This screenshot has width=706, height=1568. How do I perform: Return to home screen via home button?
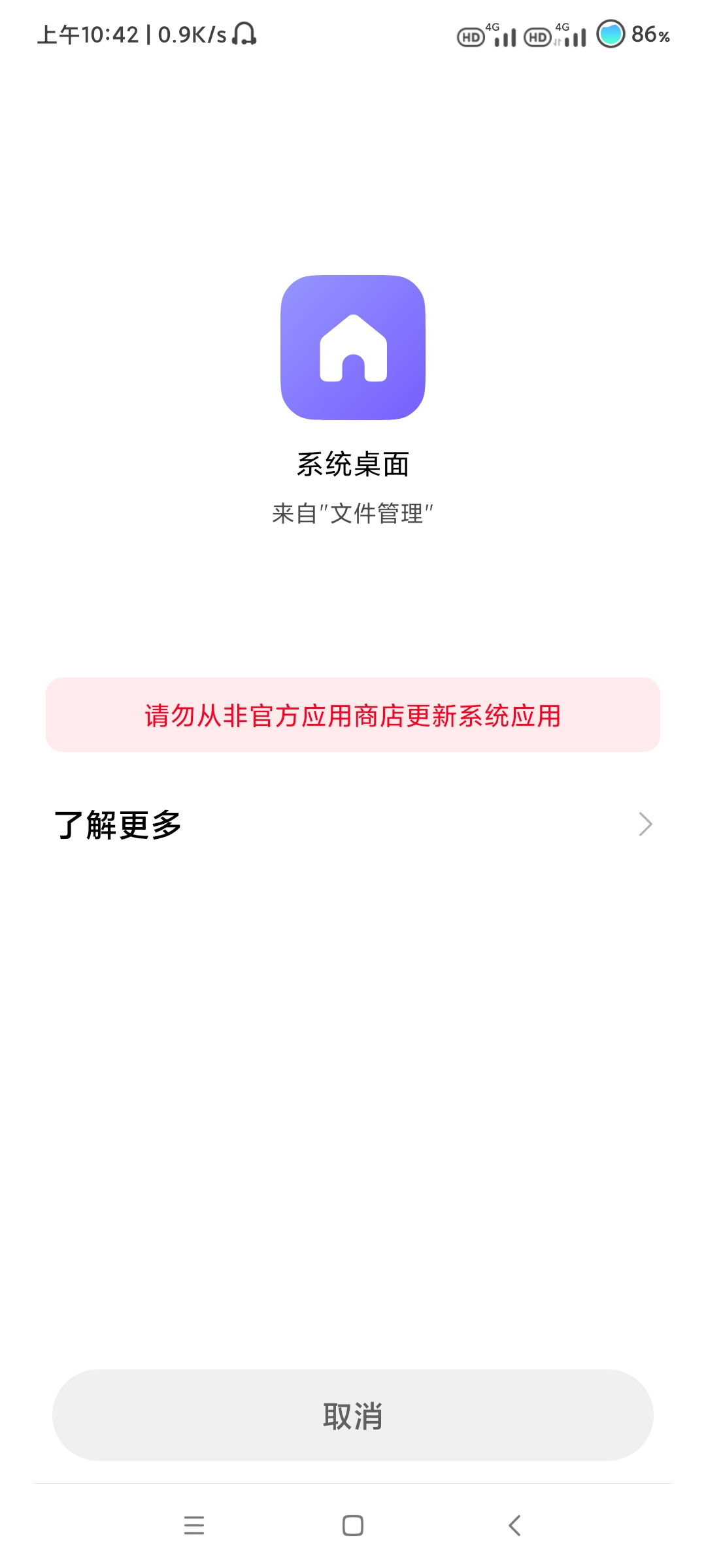tap(353, 1526)
